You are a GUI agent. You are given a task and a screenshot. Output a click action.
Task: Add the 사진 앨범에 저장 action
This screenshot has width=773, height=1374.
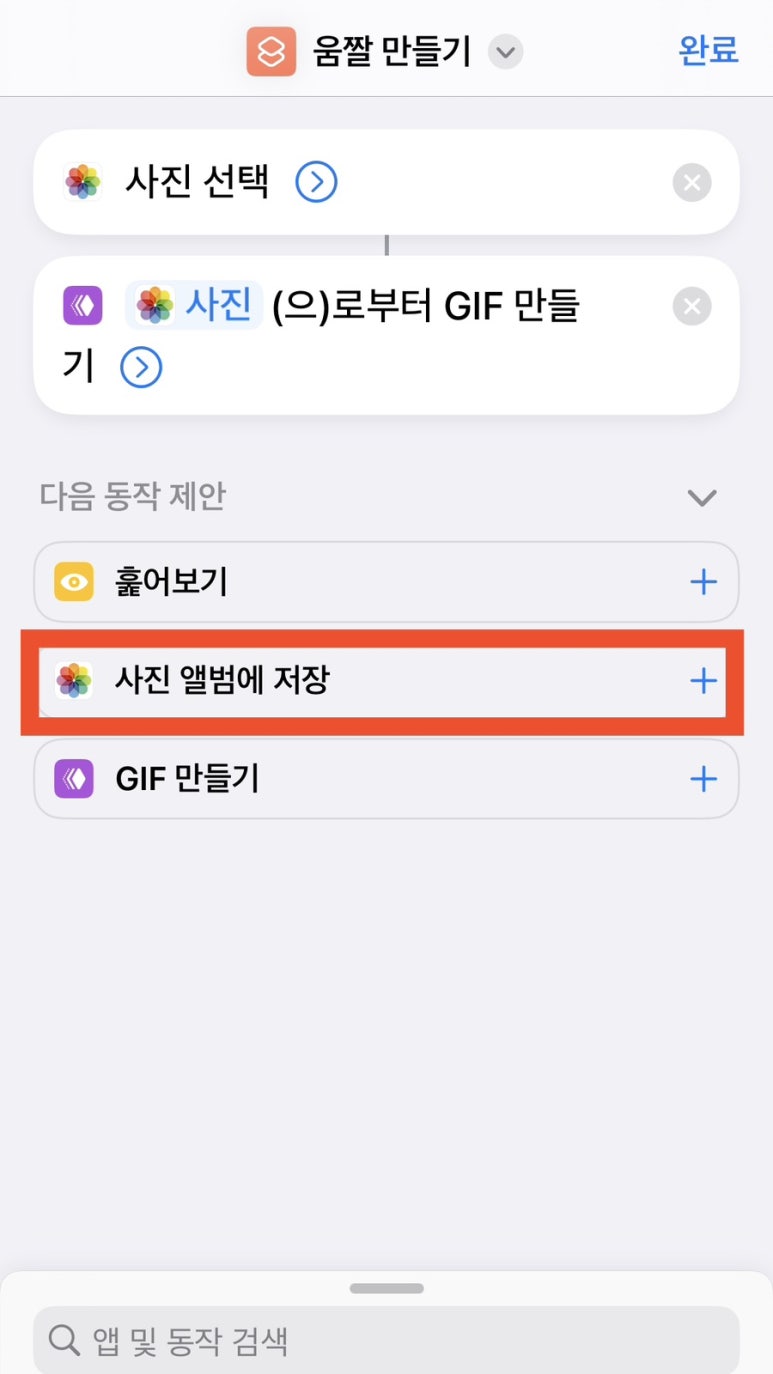coord(704,681)
